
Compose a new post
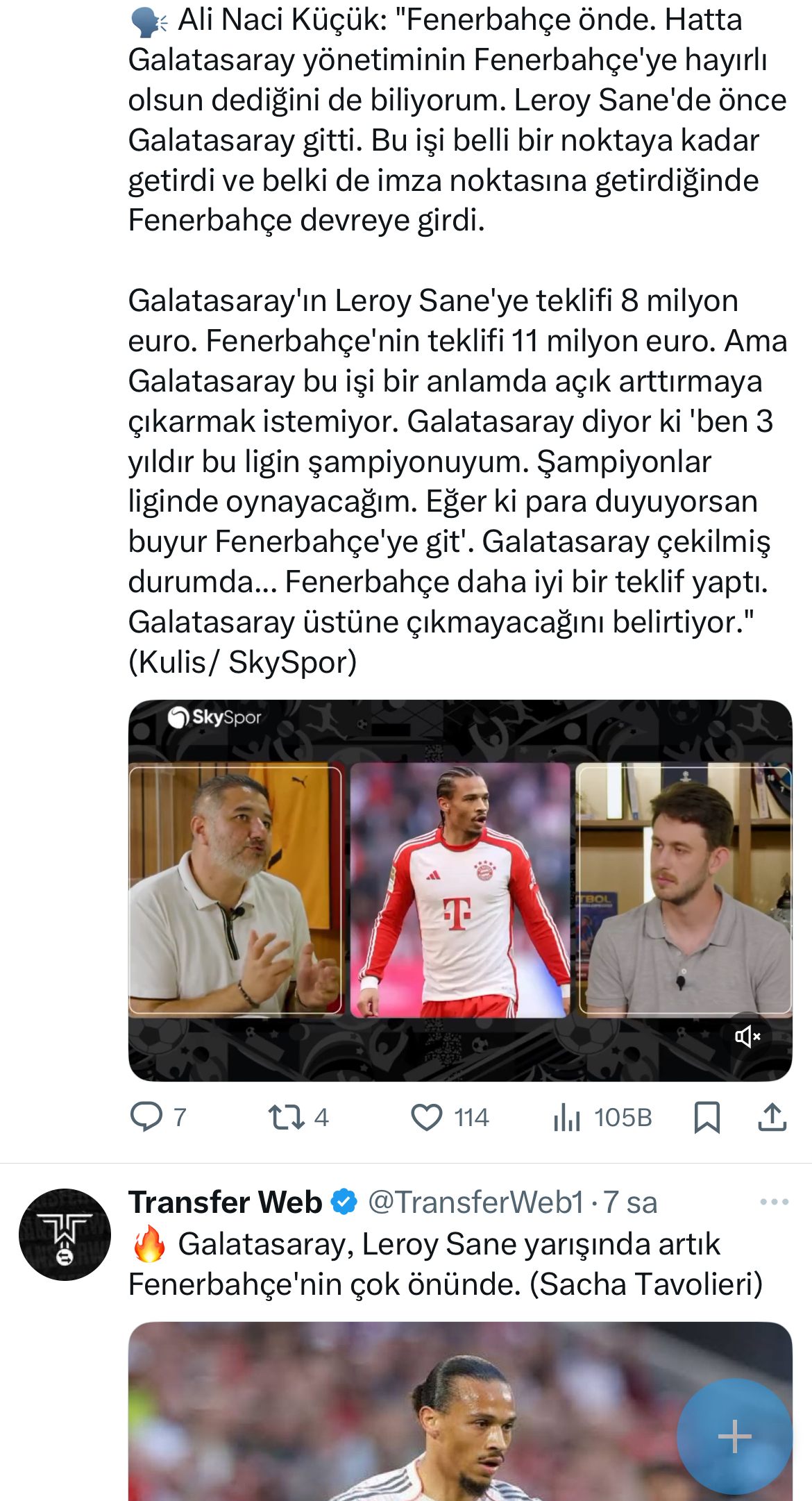(734, 1436)
